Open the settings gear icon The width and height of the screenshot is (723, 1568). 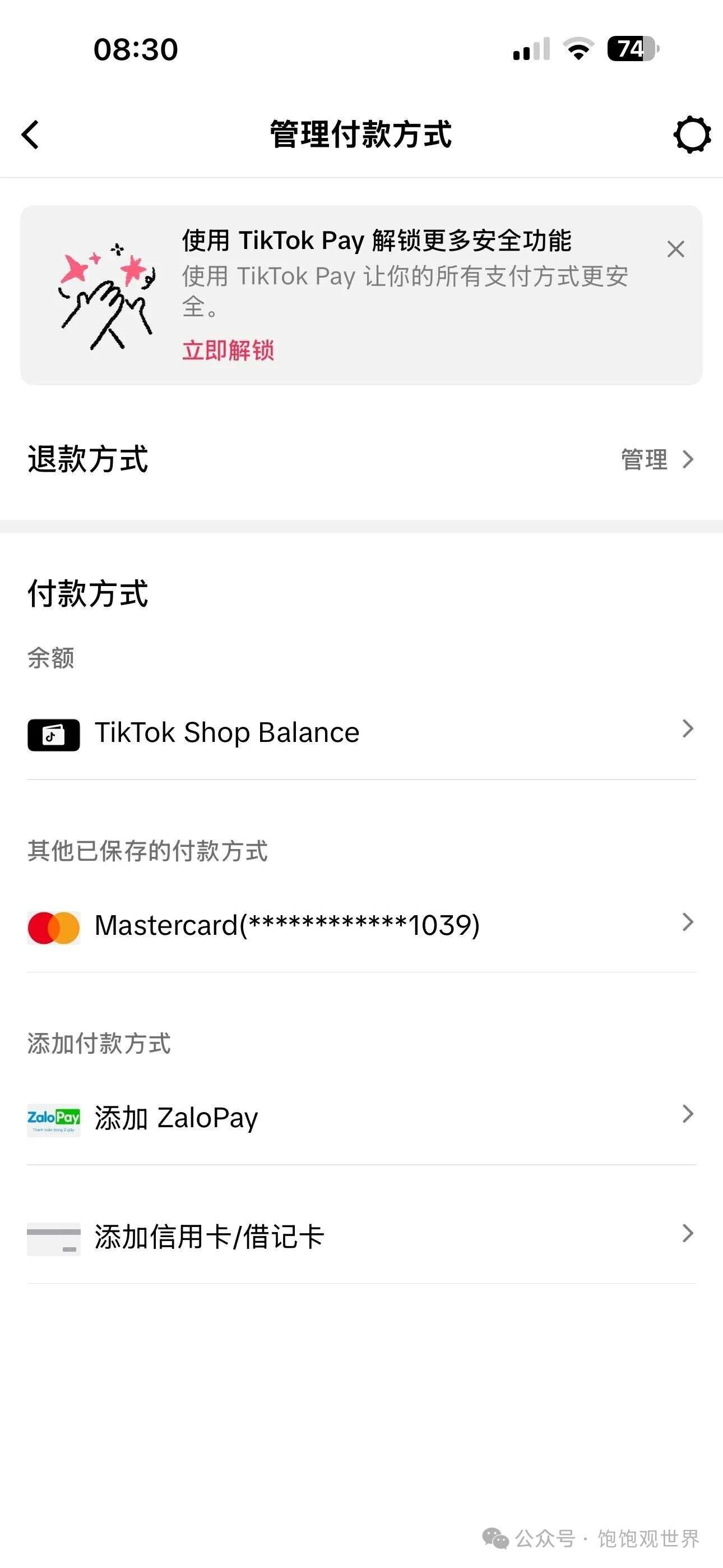point(692,135)
